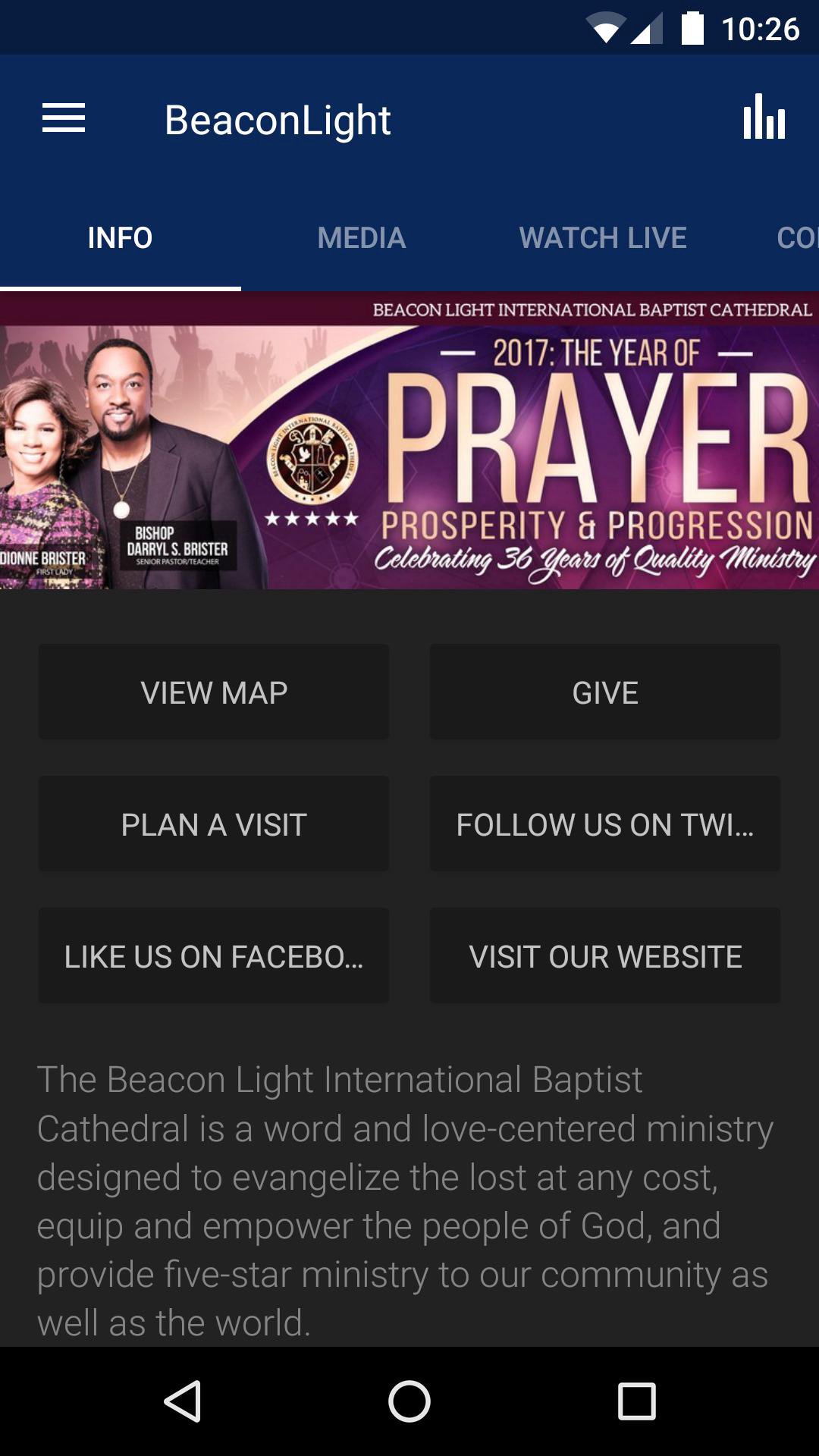Viewport: 819px width, 1456px height.
Task: Switch to the MEDIA tab
Action: coord(362,237)
